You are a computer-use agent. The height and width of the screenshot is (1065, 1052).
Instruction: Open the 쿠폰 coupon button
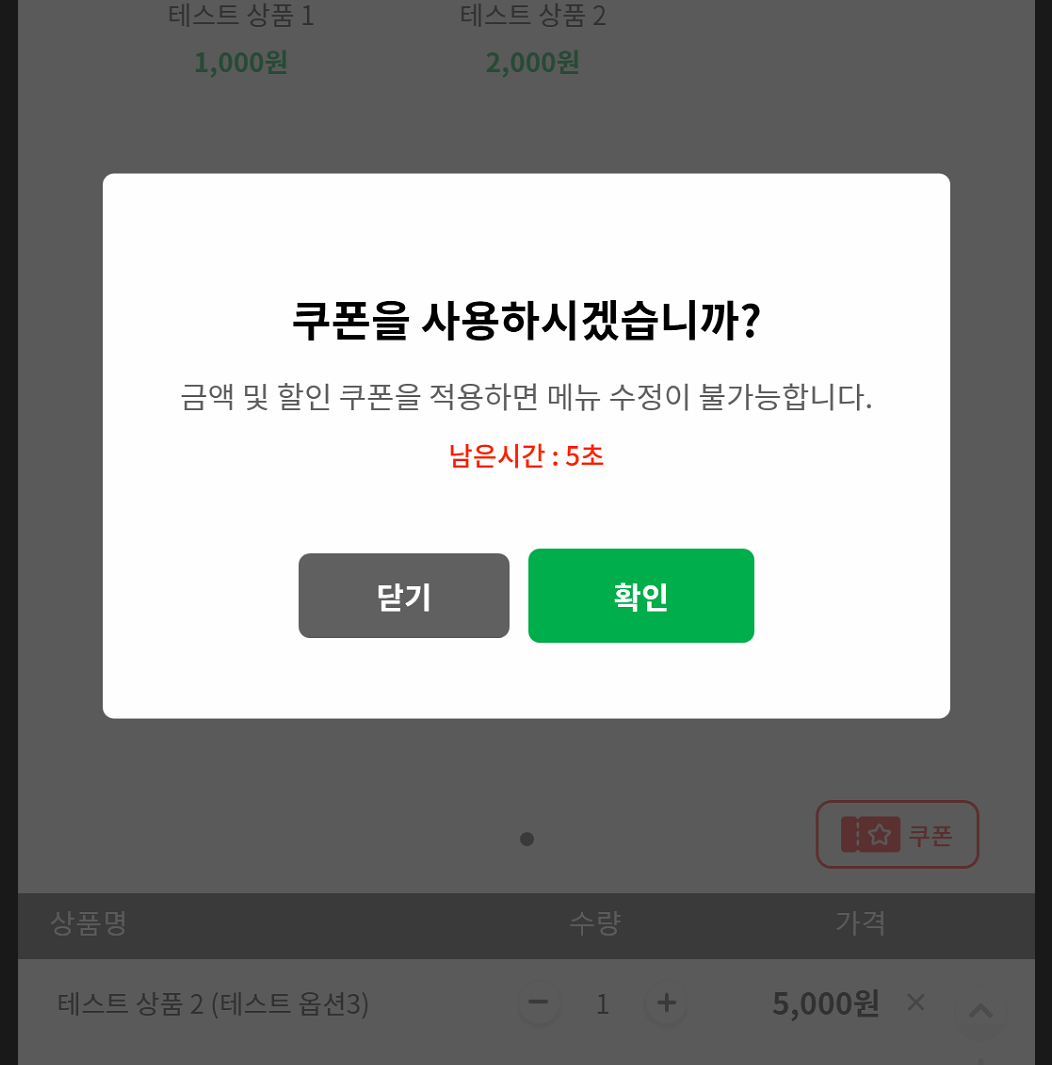click(897, 834)
